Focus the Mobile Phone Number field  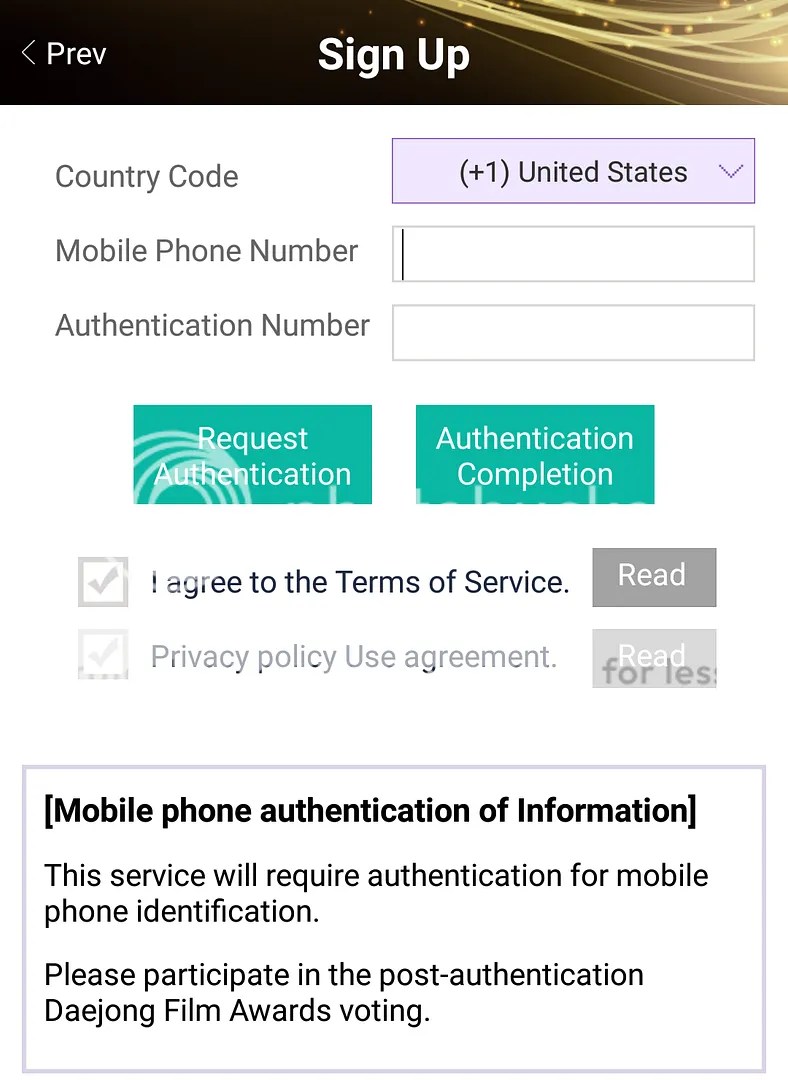coord(573,253)
